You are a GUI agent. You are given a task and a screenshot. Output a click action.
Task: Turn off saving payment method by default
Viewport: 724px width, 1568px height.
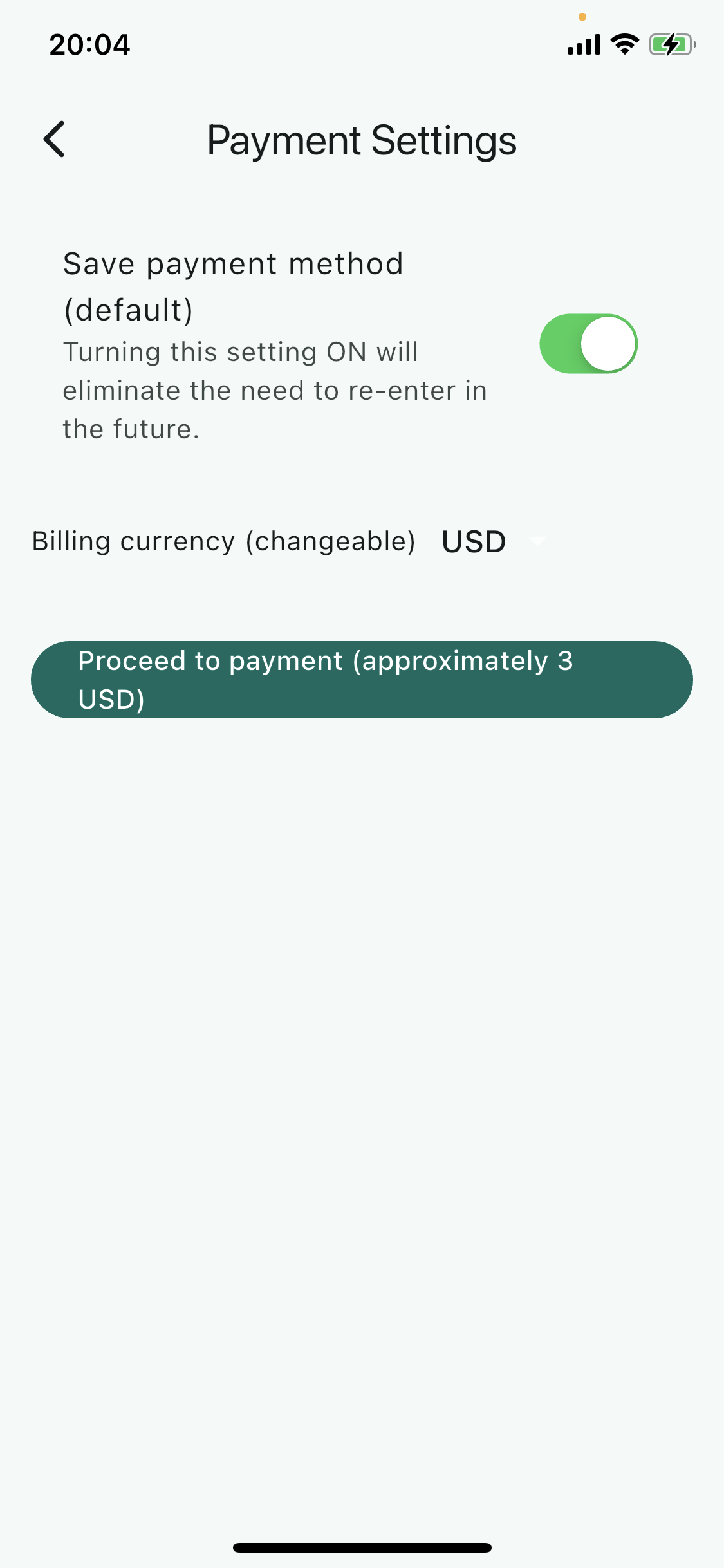point(588,344)
